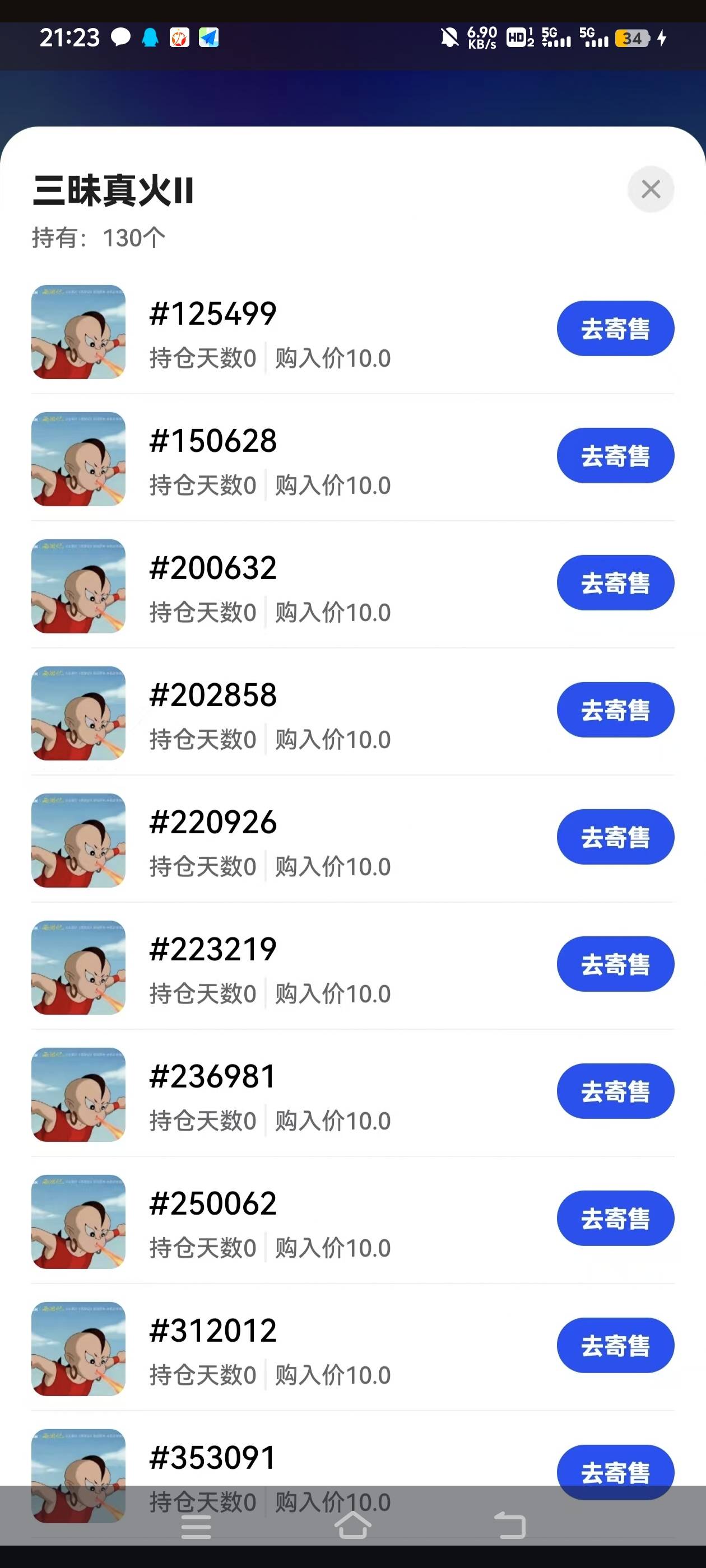706x1568 pixels.
Task: List item #202858 via 去寄售
Action: (615, 710)
